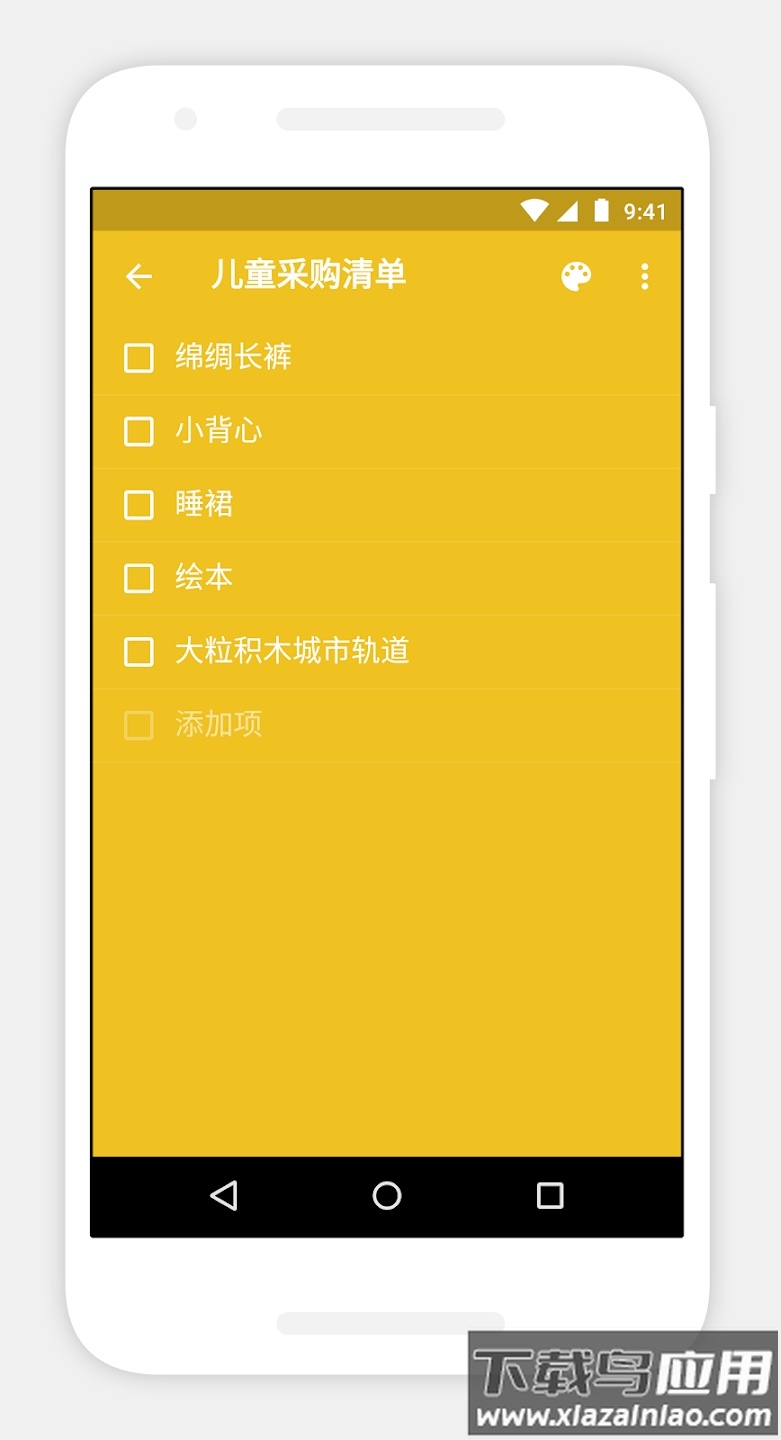781x1440 pixels.
Task: Open the overflow options menu
Action: pos(645,277)
